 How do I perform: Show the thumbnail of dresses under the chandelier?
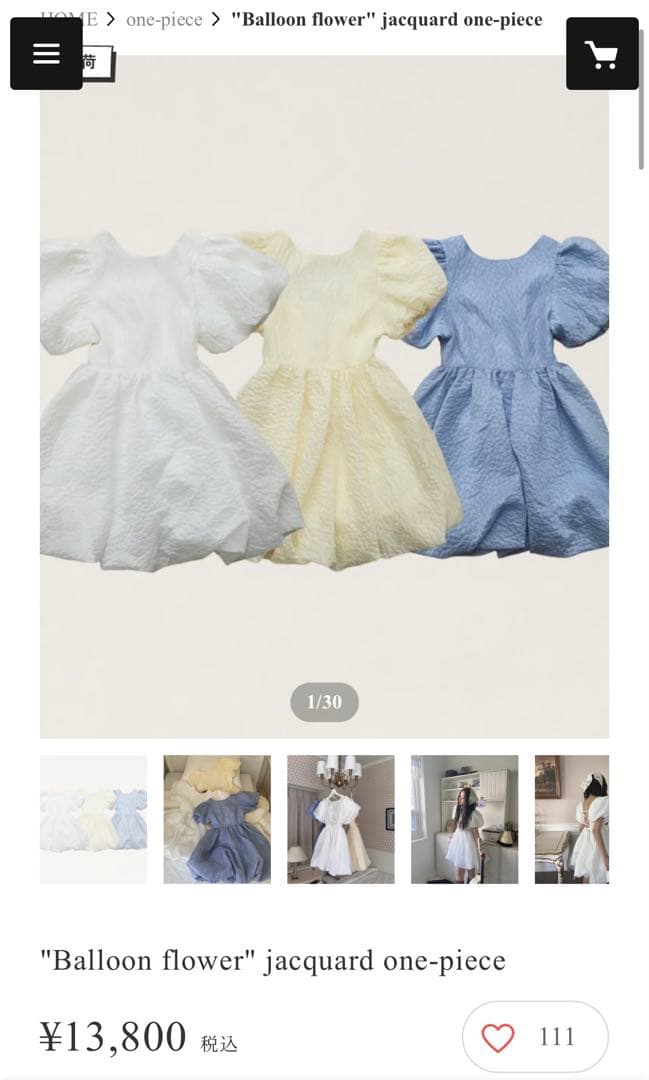[341, 819]
